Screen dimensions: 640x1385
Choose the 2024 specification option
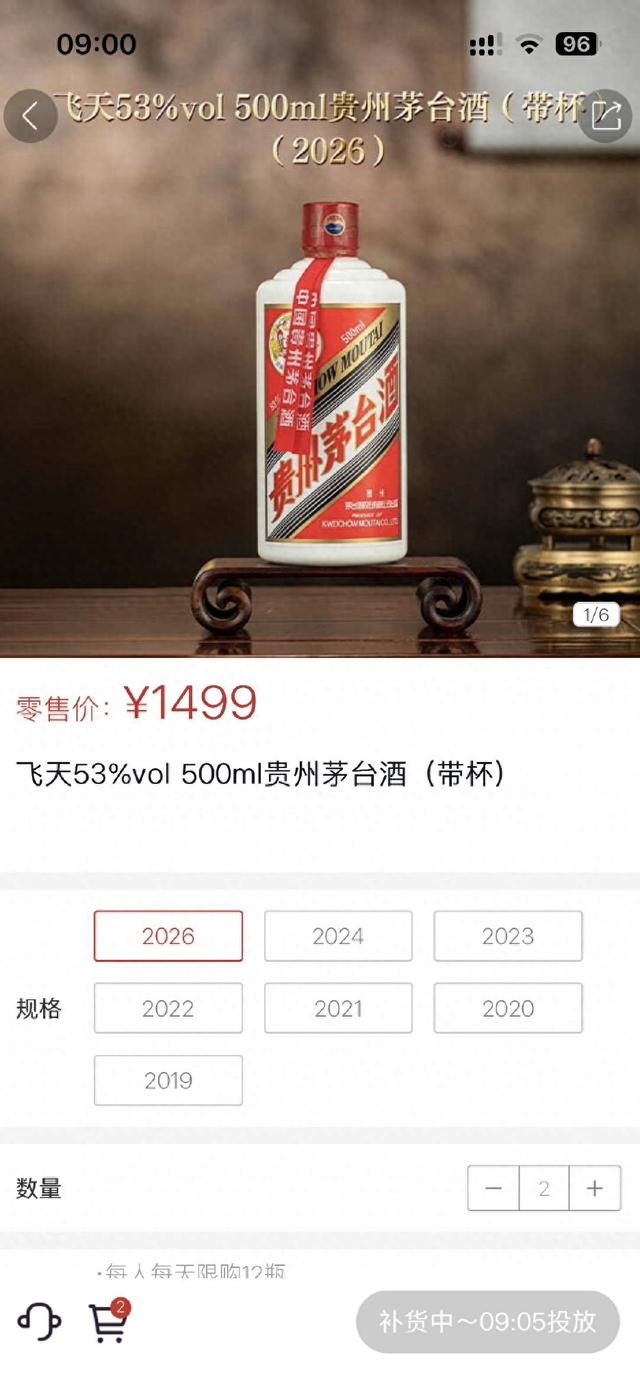[338, 936]
